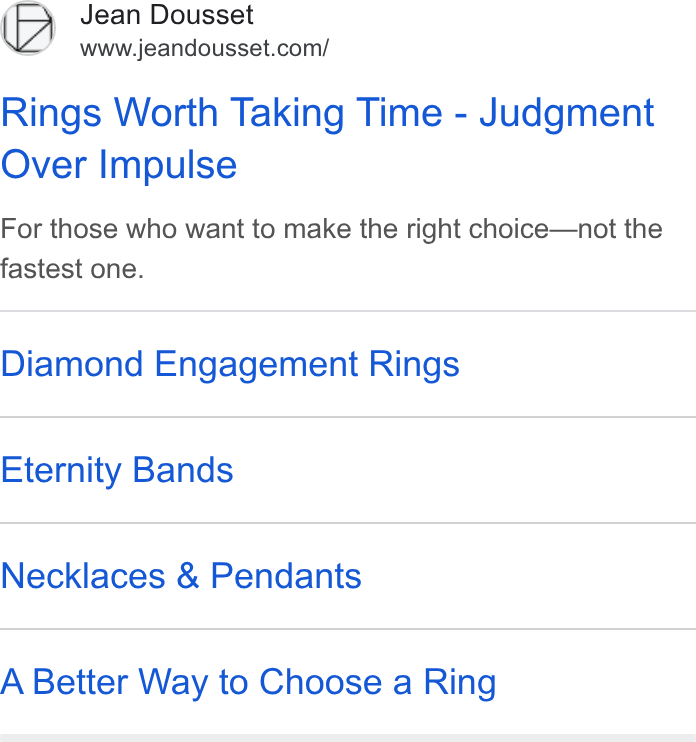Tap the www.jeandousset.com site address
The image size is (696, 742).
click(204, 48)
